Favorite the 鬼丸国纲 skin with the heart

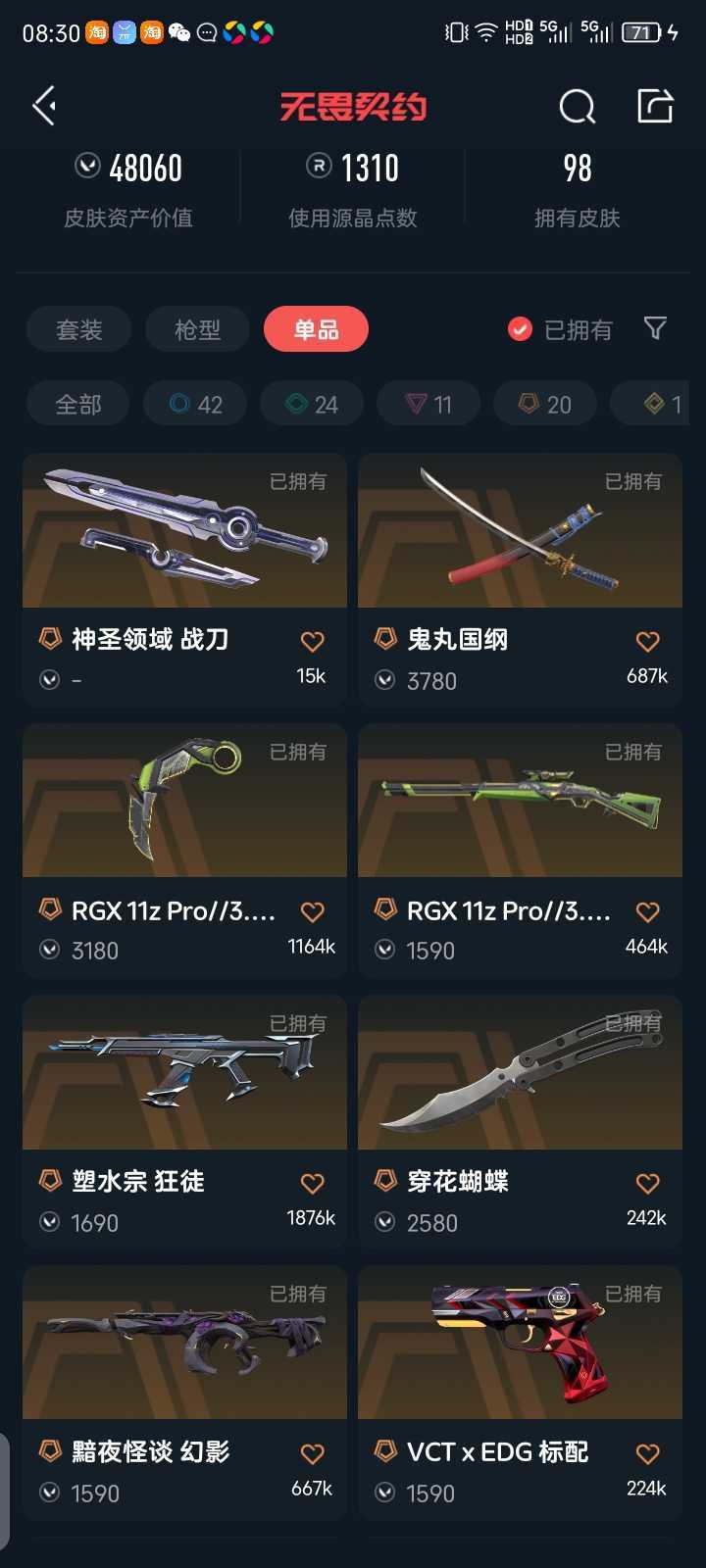click(647, 642)
